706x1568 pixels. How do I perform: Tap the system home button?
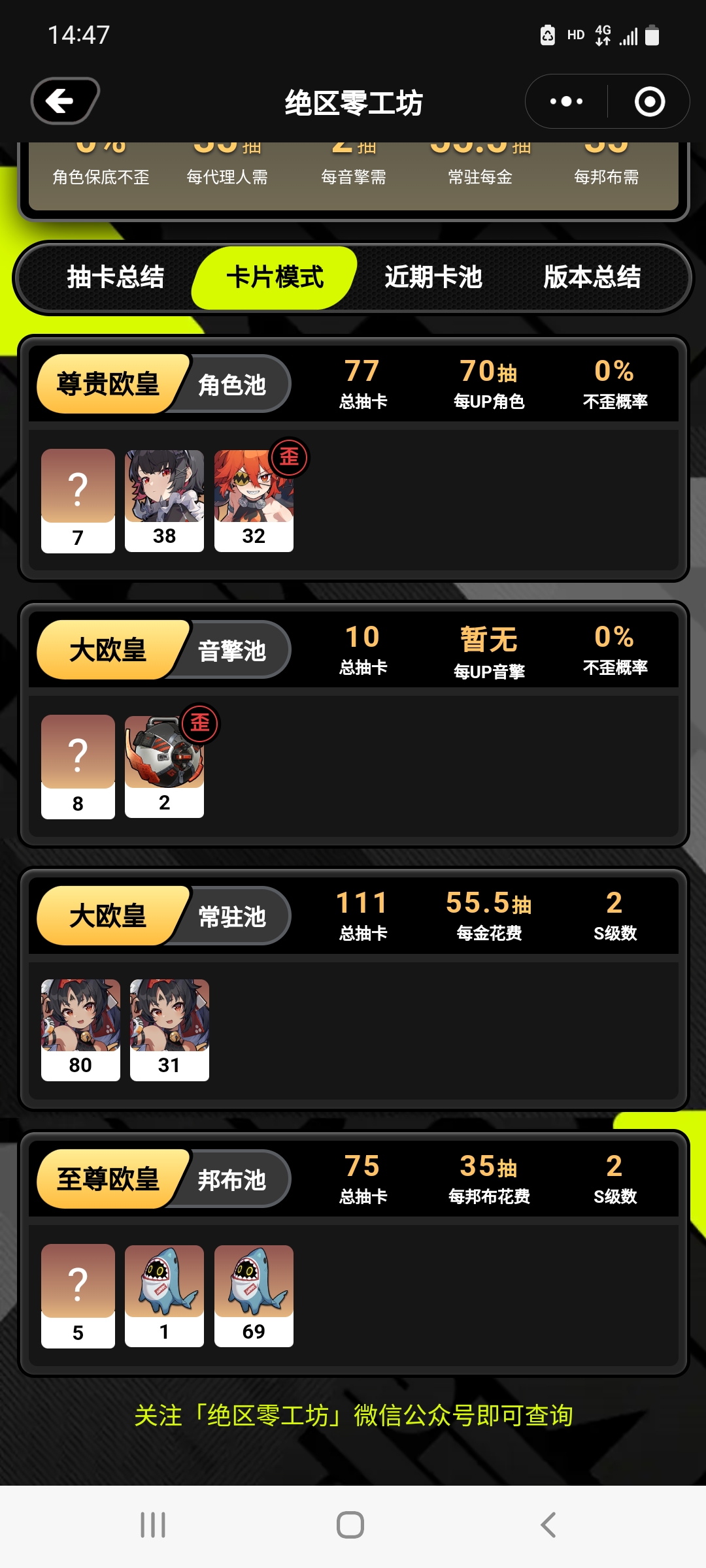(x=350, y=1525)
